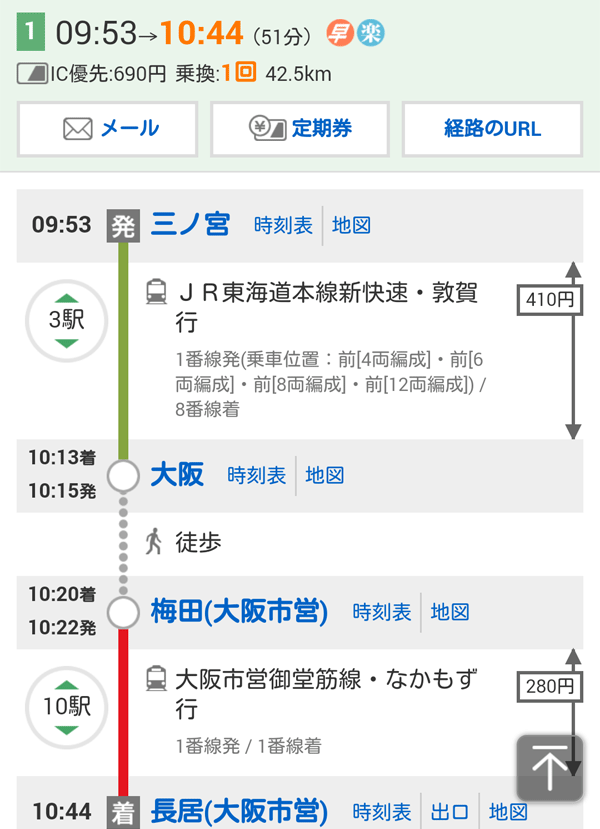Viewport: 600px width, 829px height.
Task: Expand the 3駅 stops list
Action: pyautogui.click(x=66, y=321)
